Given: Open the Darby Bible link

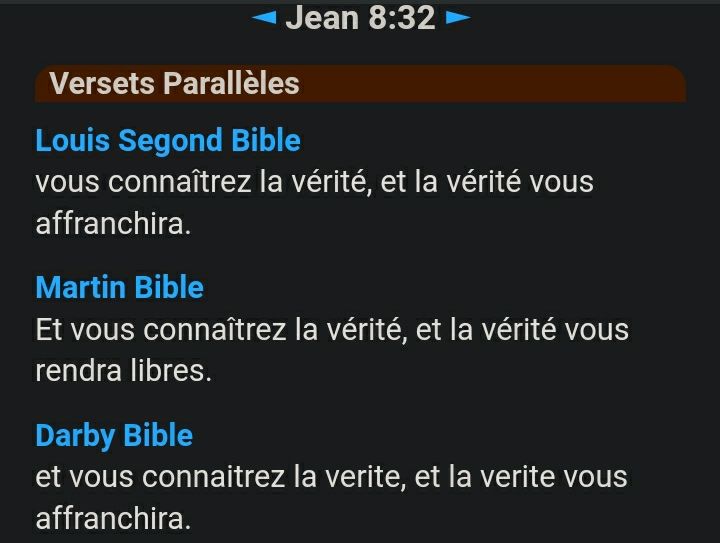Looking at the screenshot, I should click(114, 436).
